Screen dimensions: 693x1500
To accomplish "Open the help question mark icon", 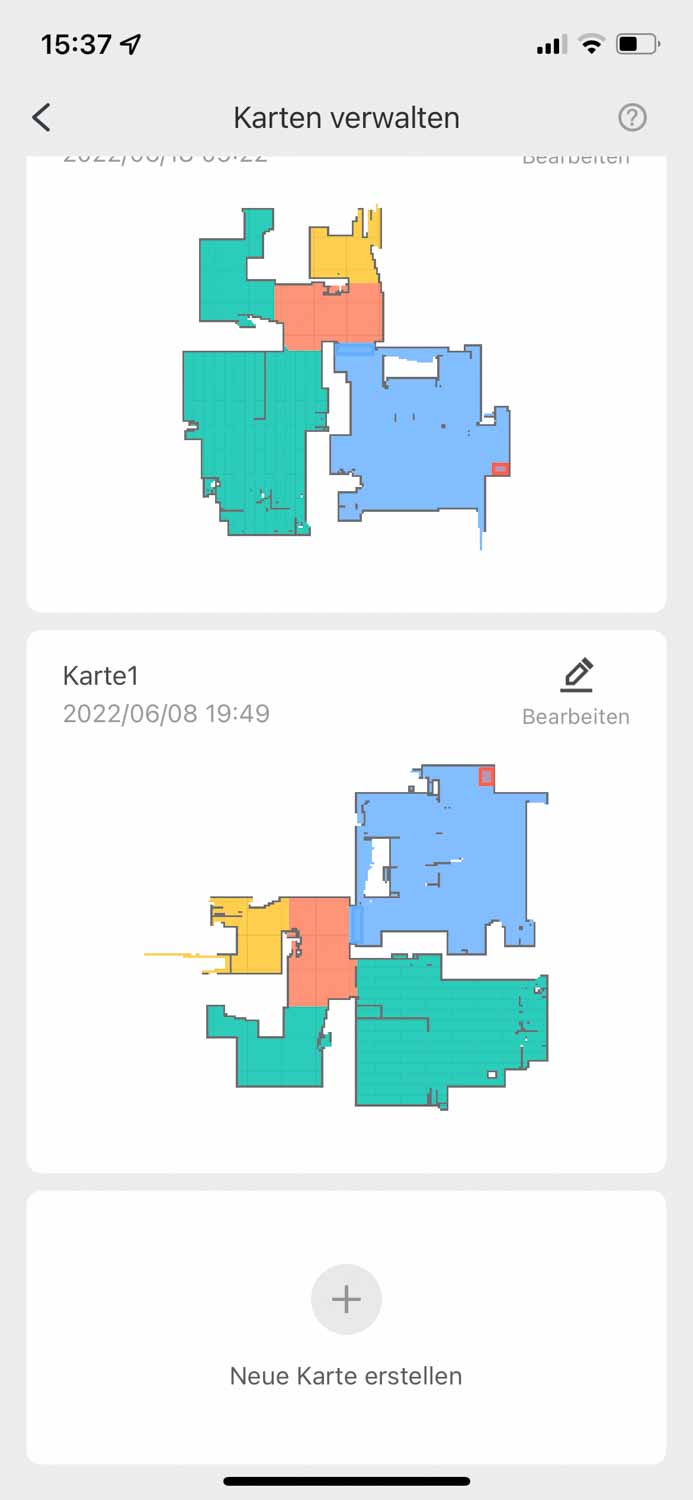I will point(632,118).
